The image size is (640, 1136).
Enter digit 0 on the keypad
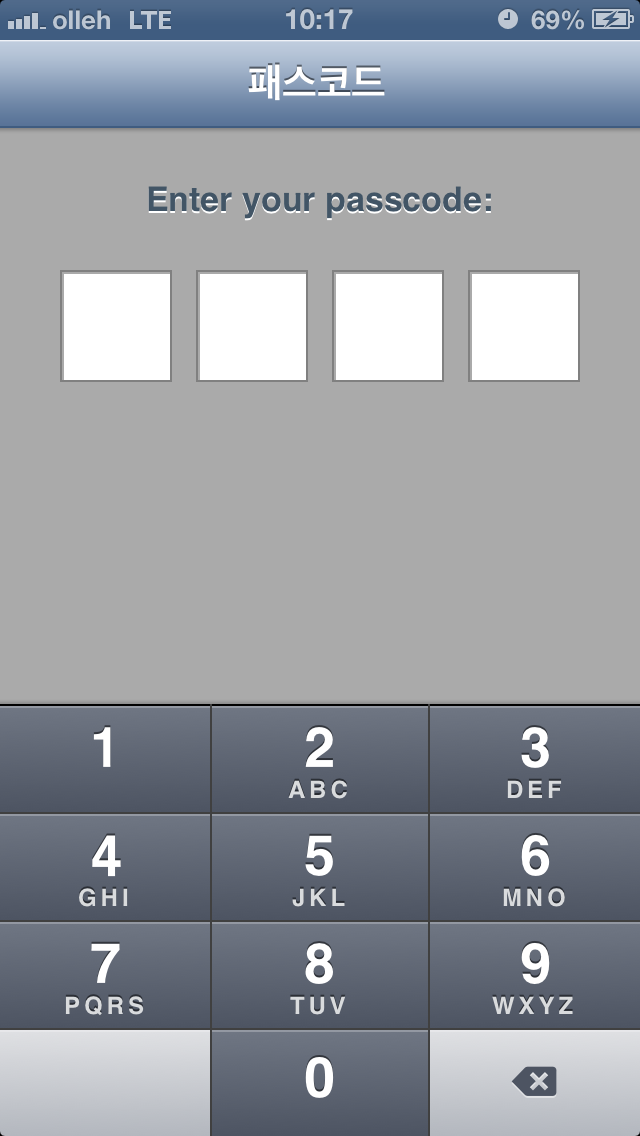point(320,1083)
